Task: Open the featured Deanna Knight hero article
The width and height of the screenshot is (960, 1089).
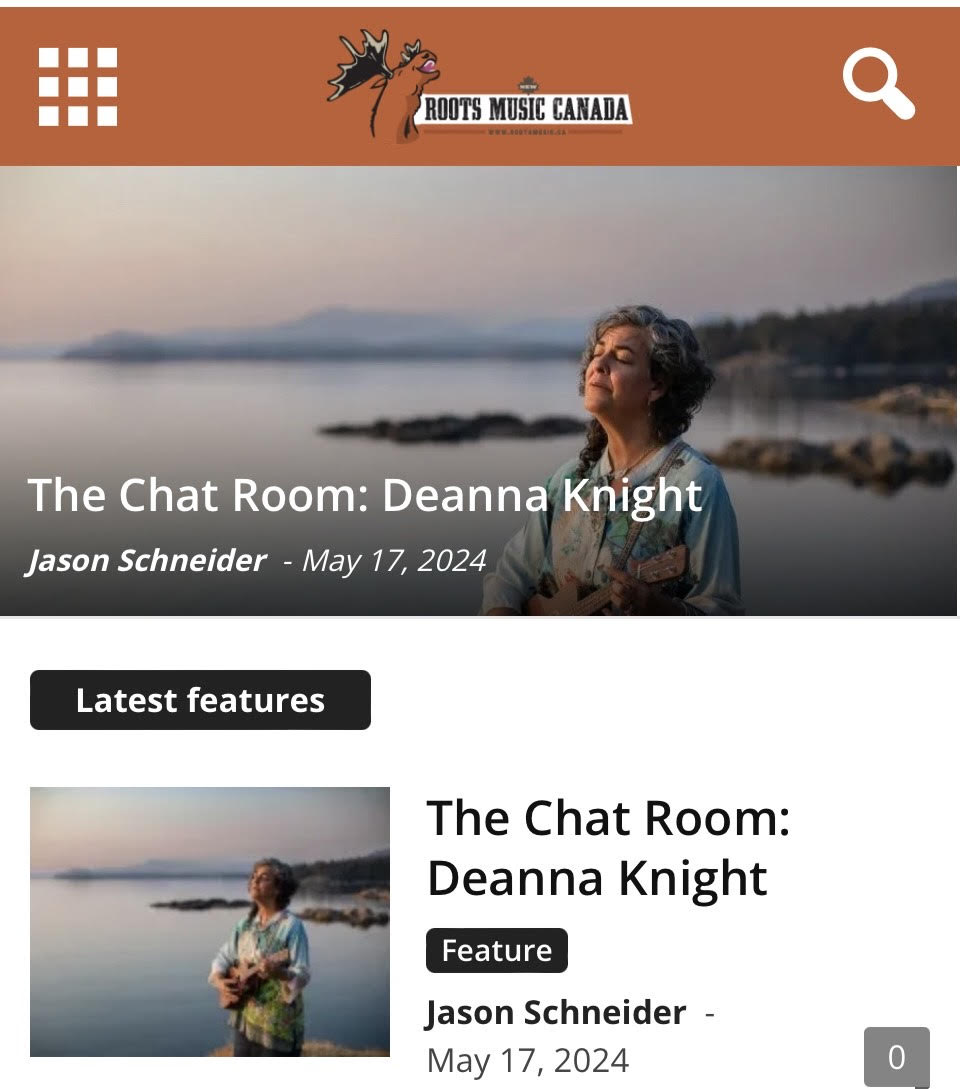Action: [365, 496]
